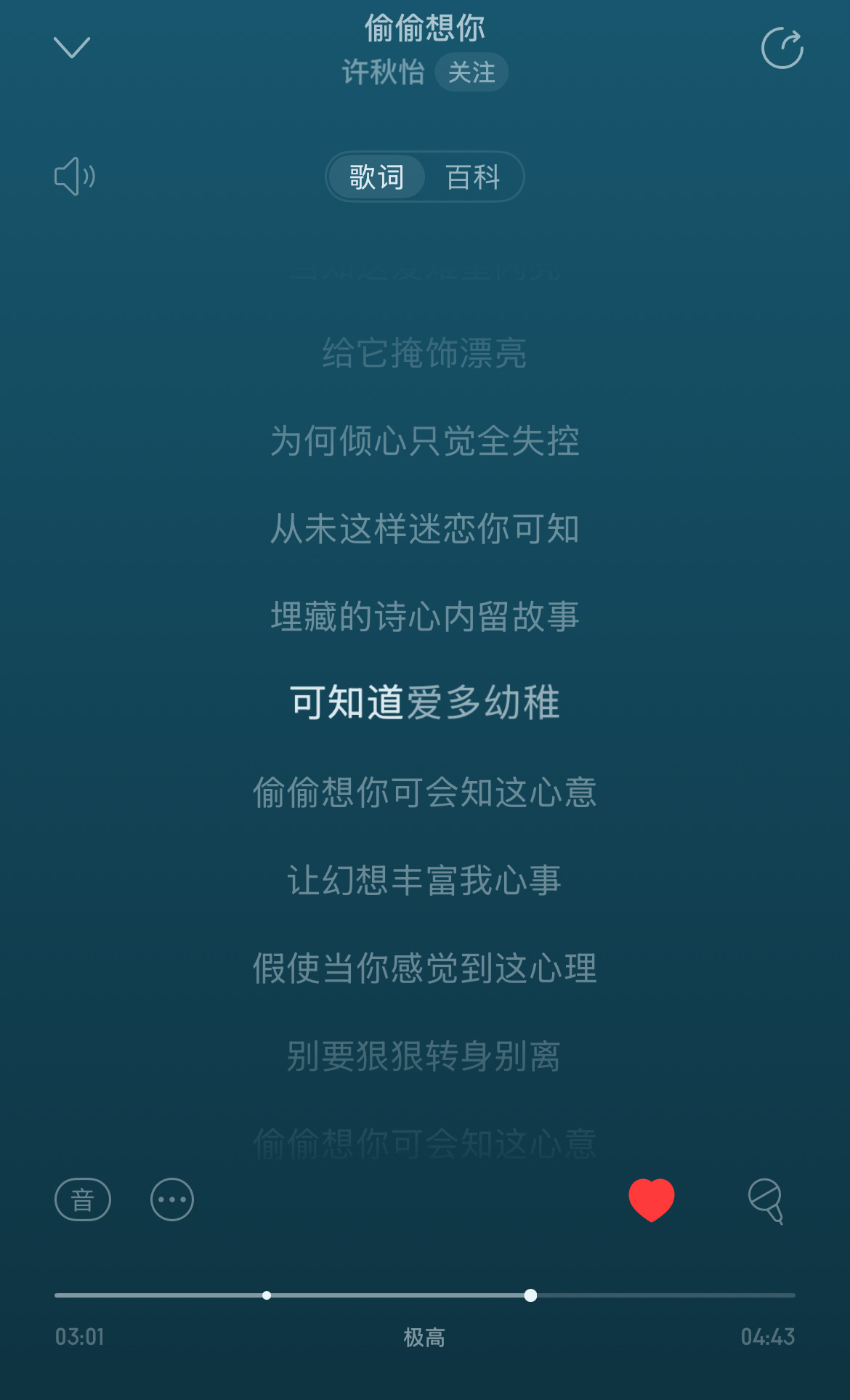Follow artist 许秋怡 via 关注
Image resolution: width=850 pixels, height=1400 pixels.
point(471,72)
